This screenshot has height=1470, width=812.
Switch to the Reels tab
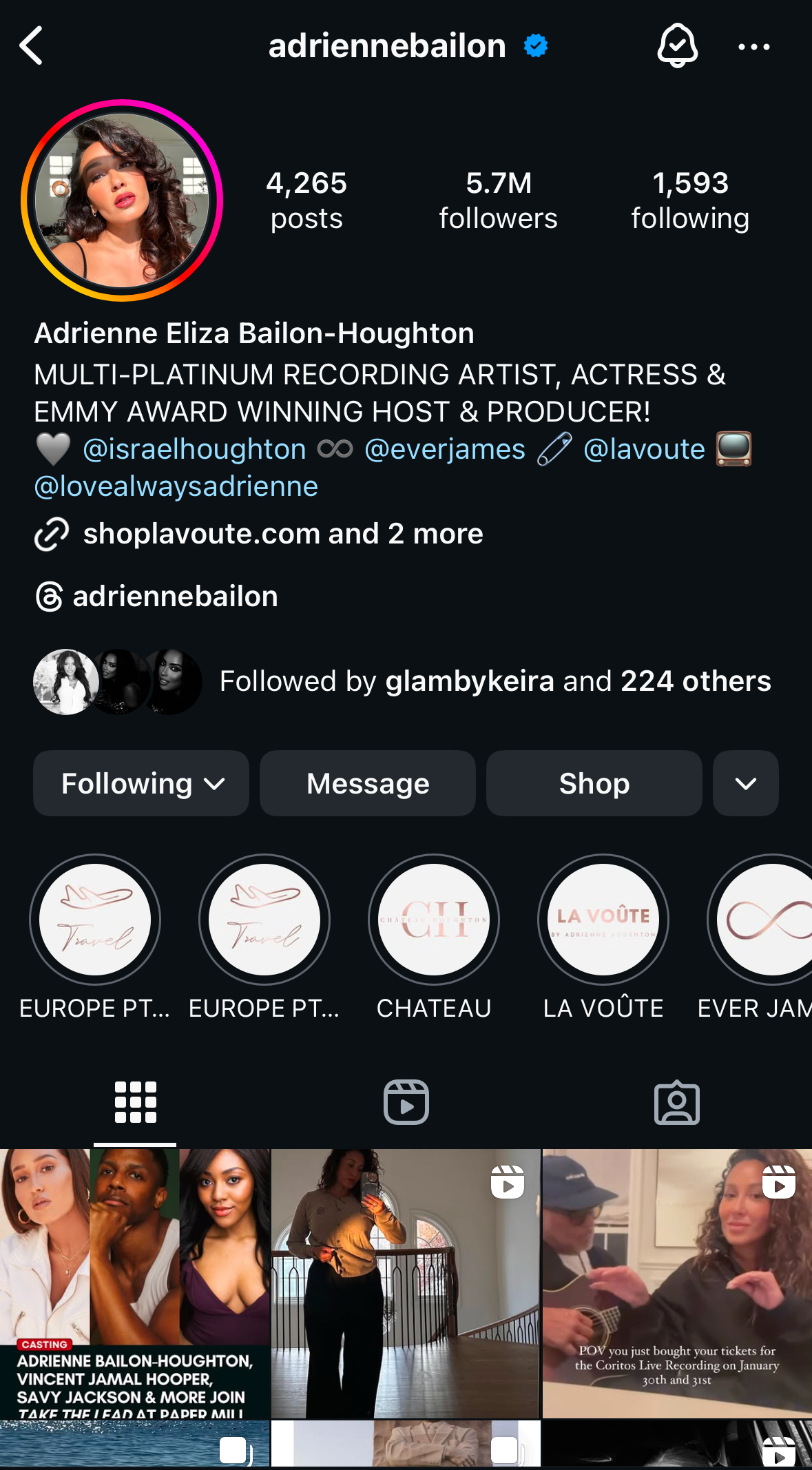(406, 1102)
